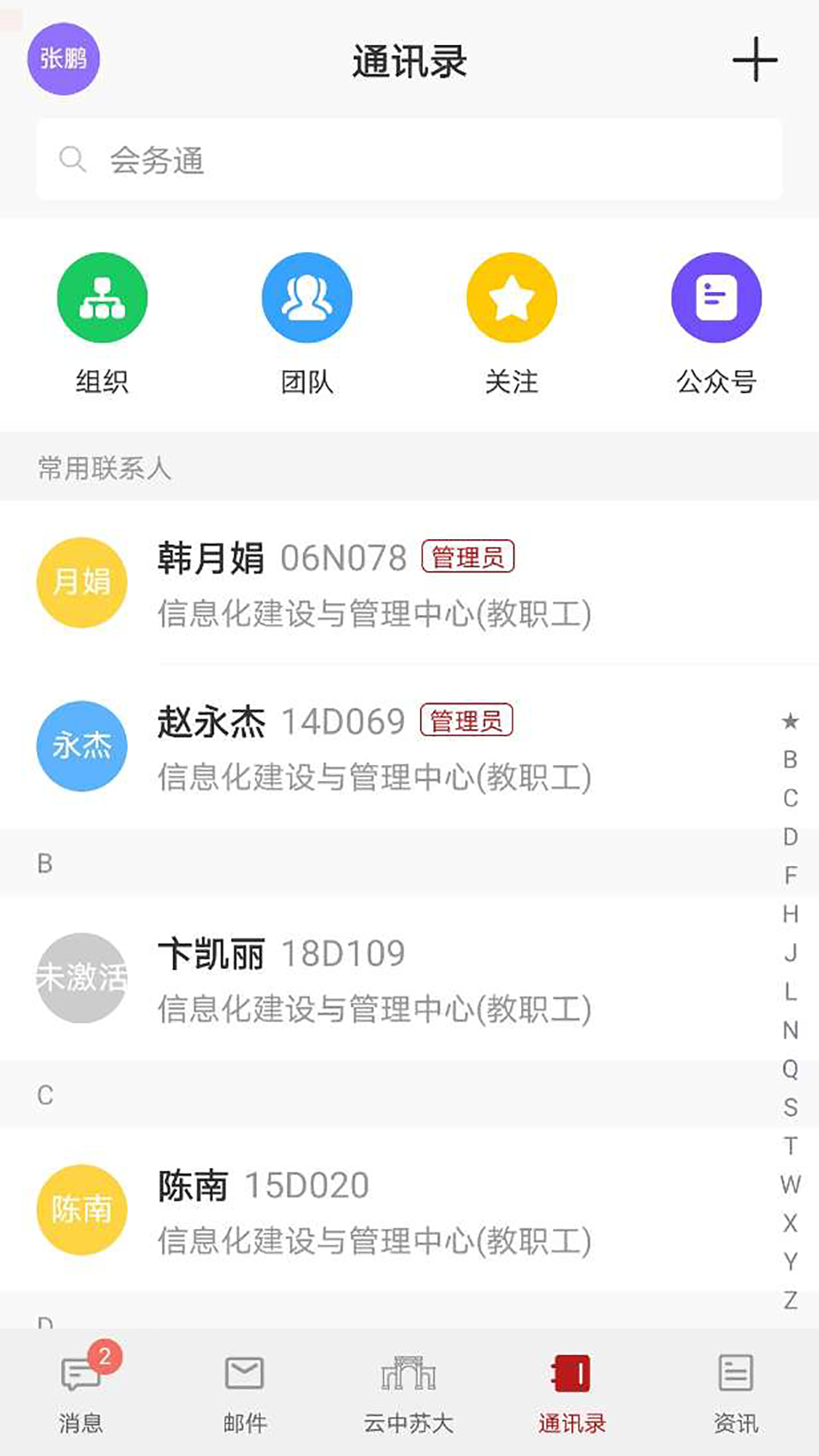The width and height of the screenshot is (819, 1456).
Task: Open the 团队 teams icon
Action: tap(306, 298)
